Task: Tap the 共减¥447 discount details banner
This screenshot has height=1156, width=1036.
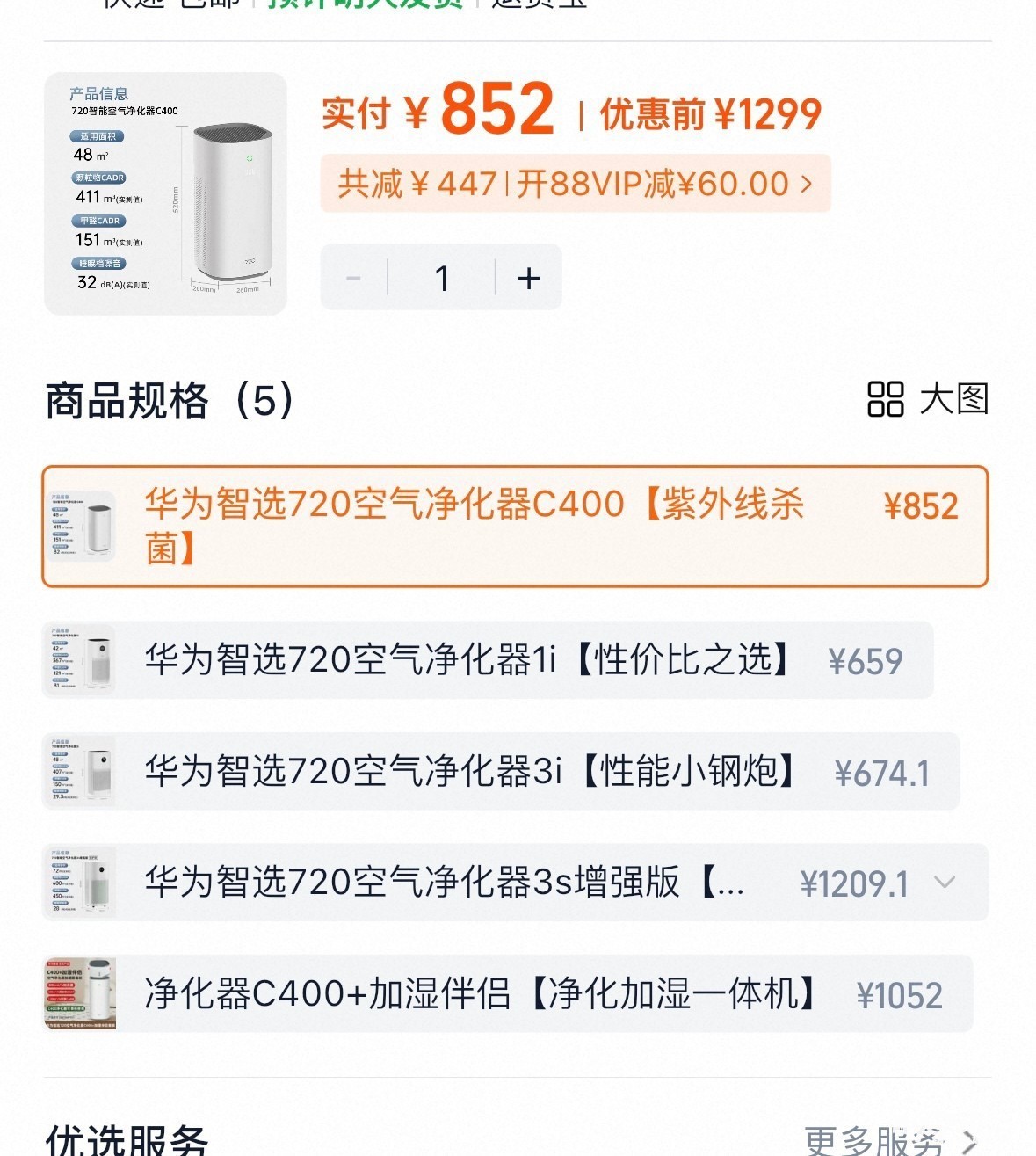Action: coord(576,184)
